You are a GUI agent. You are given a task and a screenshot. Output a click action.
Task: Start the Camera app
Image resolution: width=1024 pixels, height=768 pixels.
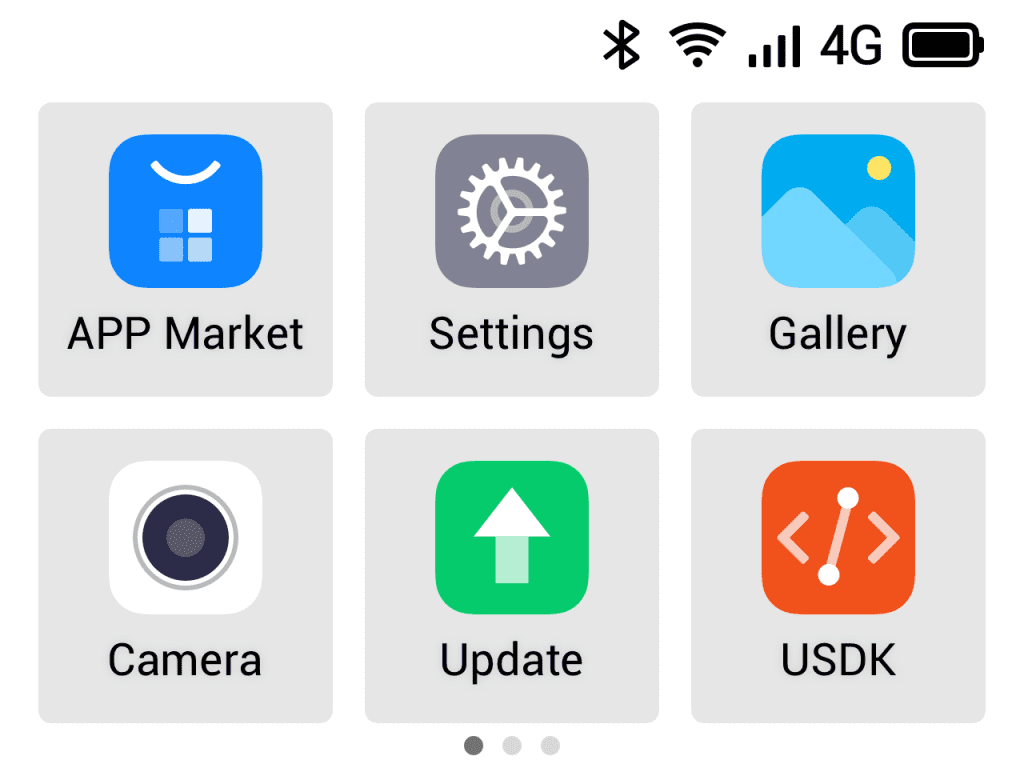click(x=185, y=538)
